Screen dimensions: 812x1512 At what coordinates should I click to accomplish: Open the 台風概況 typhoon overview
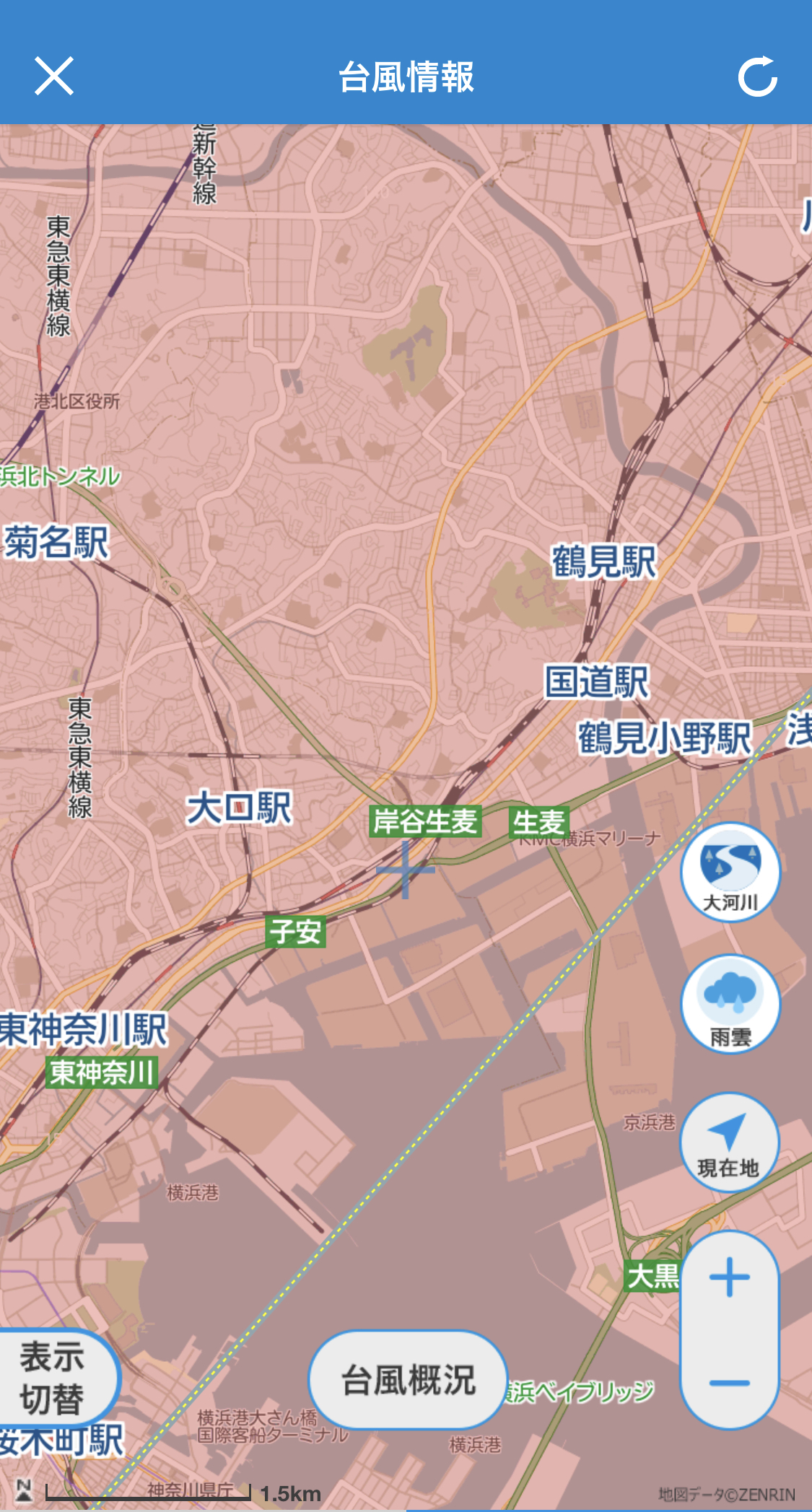click(409, 1379)
